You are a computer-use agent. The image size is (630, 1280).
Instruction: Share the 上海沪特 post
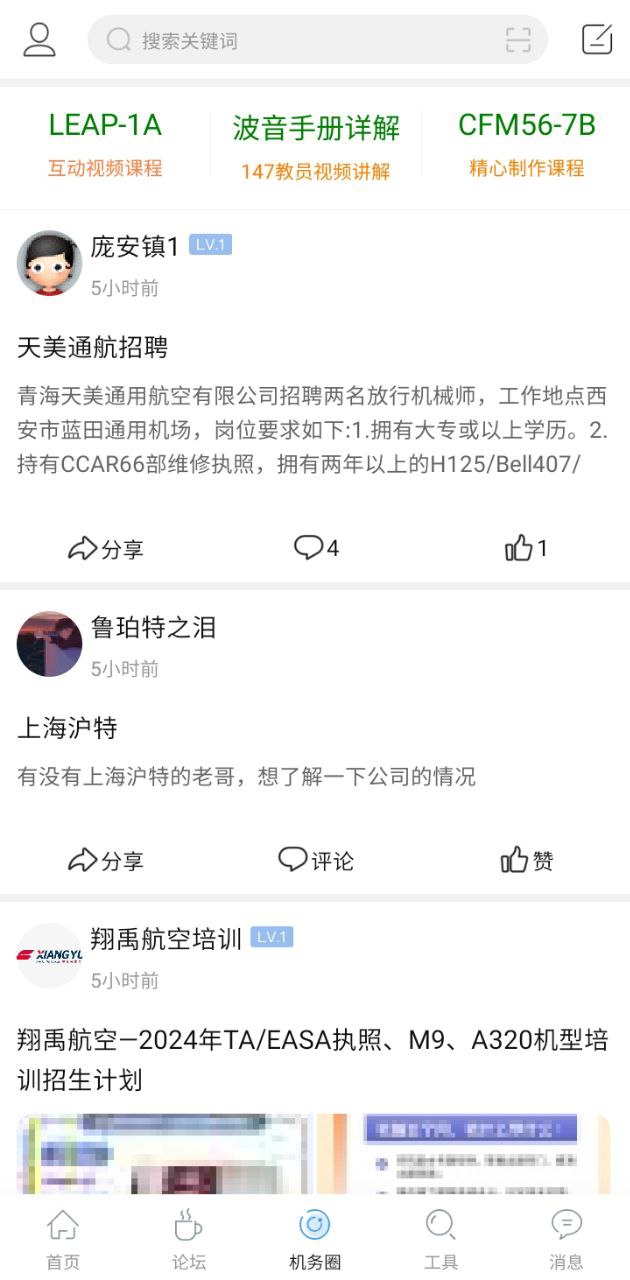105,860
